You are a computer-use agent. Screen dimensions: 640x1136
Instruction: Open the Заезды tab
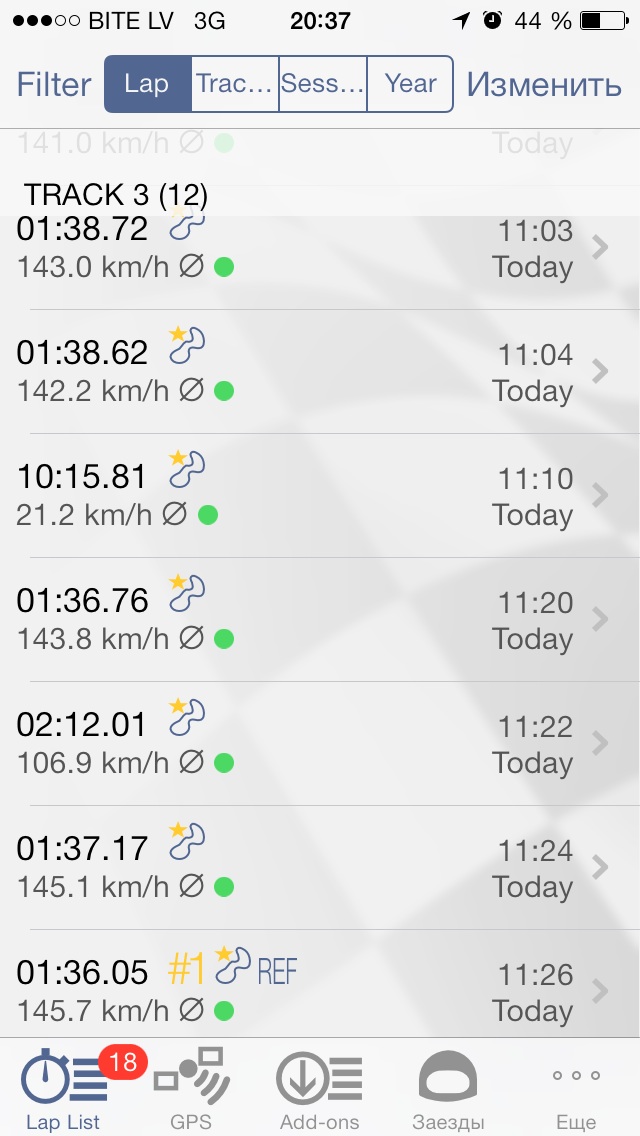point(448,1088)
